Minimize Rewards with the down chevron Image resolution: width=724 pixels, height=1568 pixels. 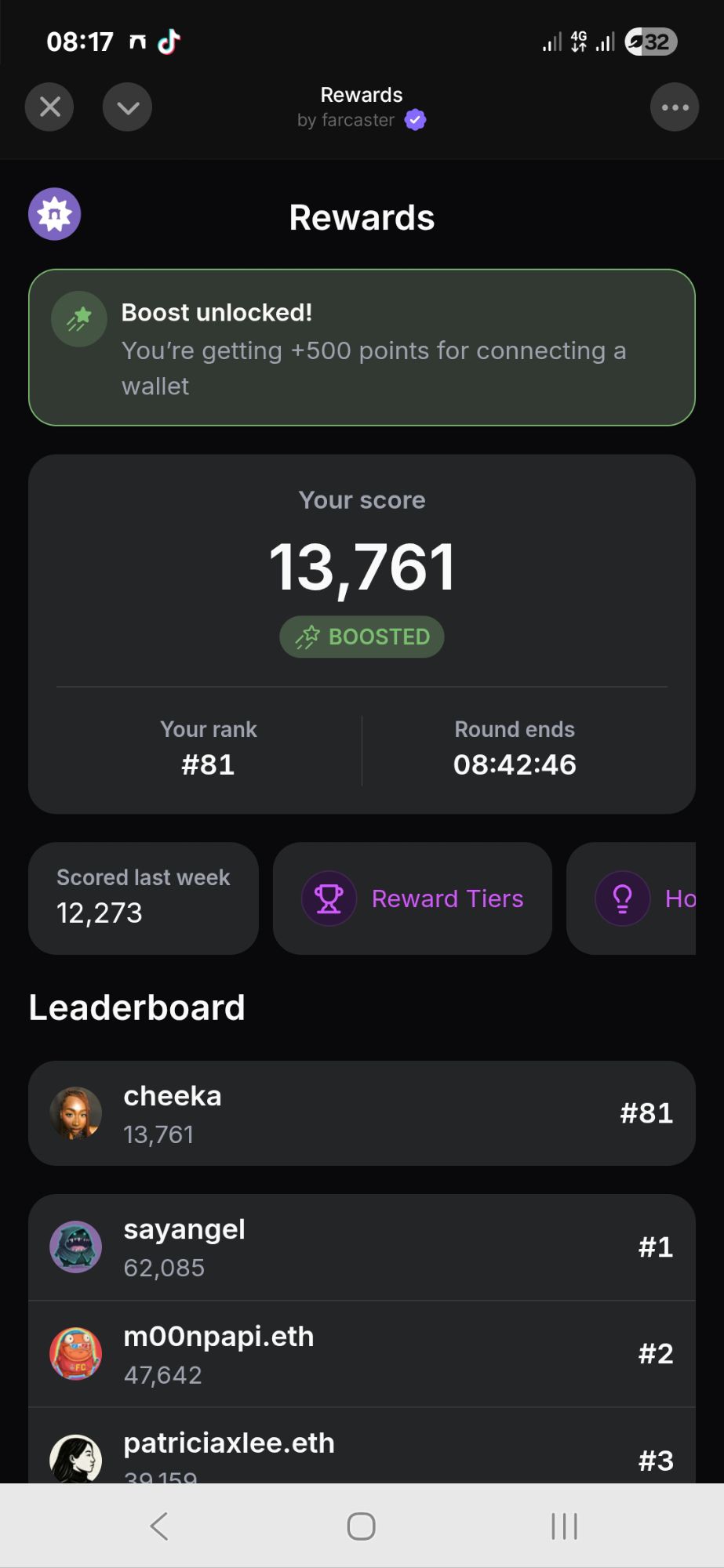pos(127,107)
